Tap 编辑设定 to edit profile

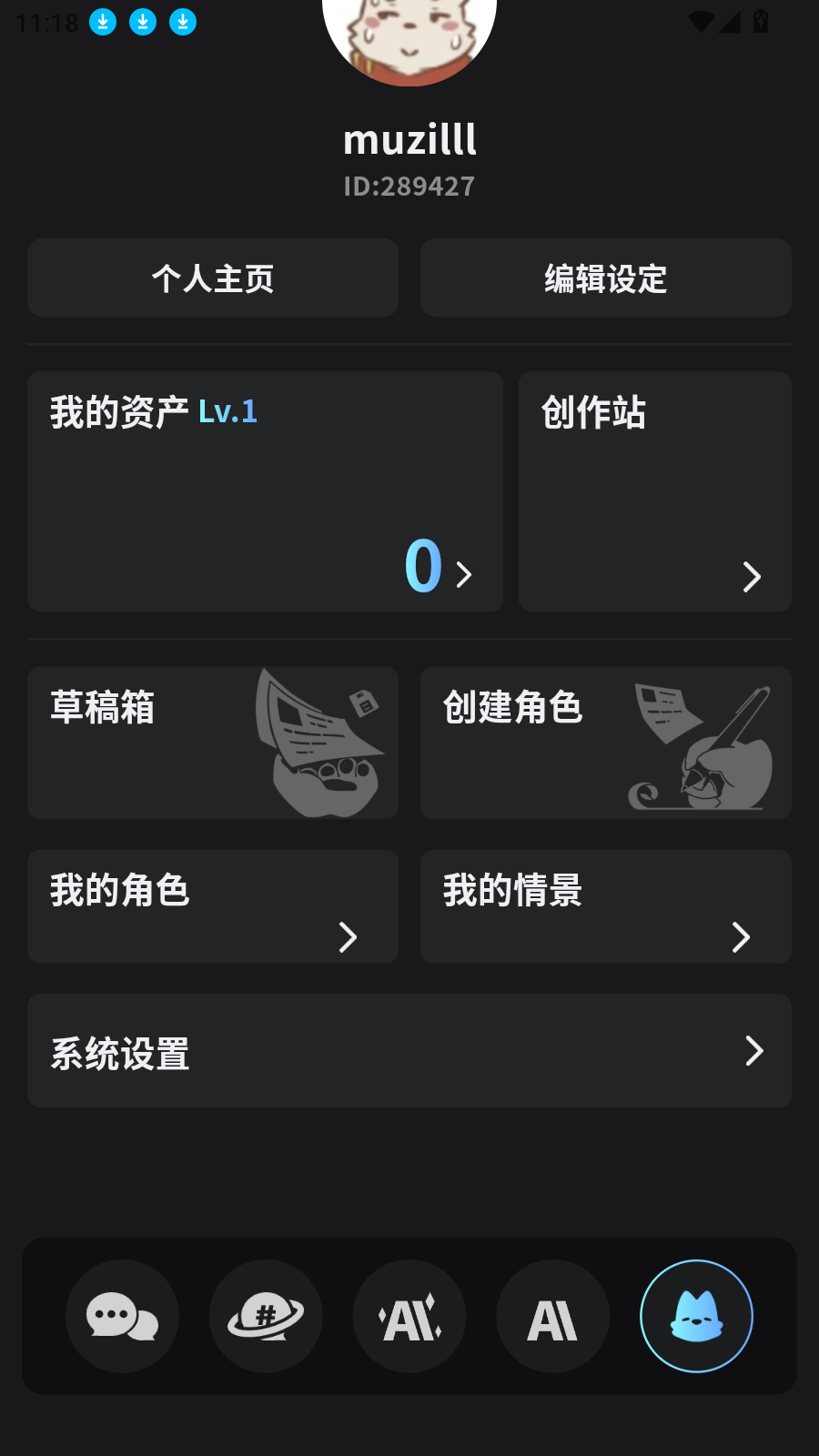click(605, 278)
